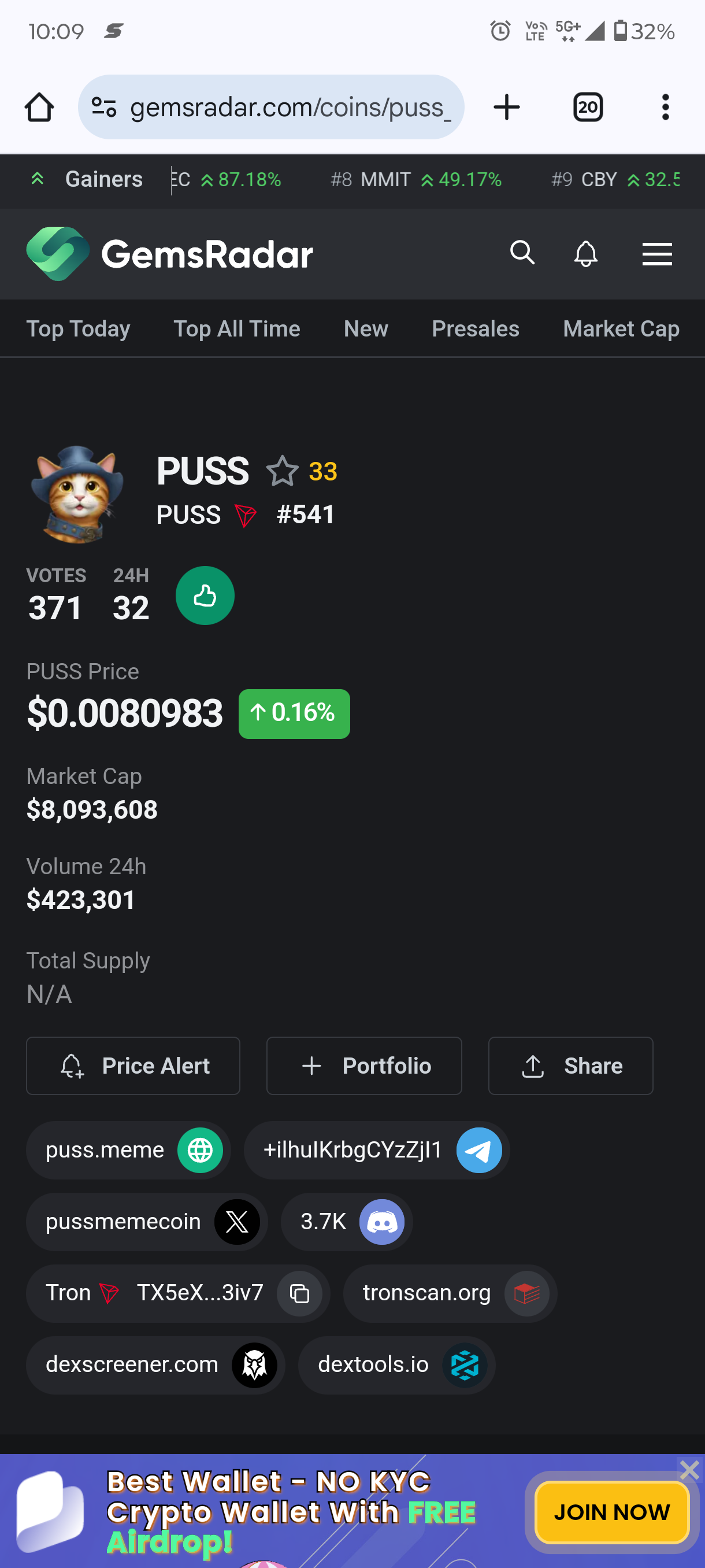Add PUSS to Portfolio
The width and height of the screenshot is (705, 1568).
point(363,1066)
